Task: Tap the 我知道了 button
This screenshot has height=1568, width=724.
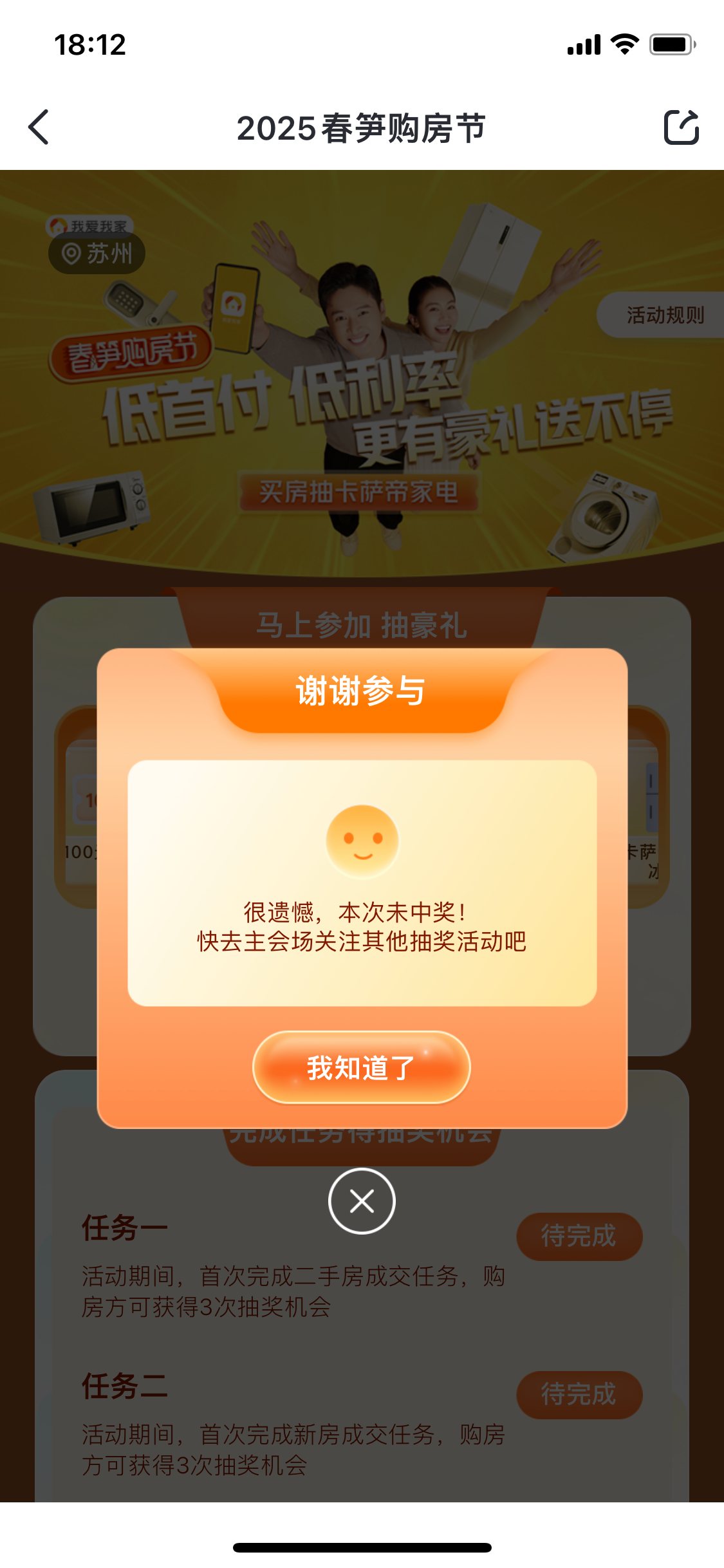Action: [x=361, y=1068]
